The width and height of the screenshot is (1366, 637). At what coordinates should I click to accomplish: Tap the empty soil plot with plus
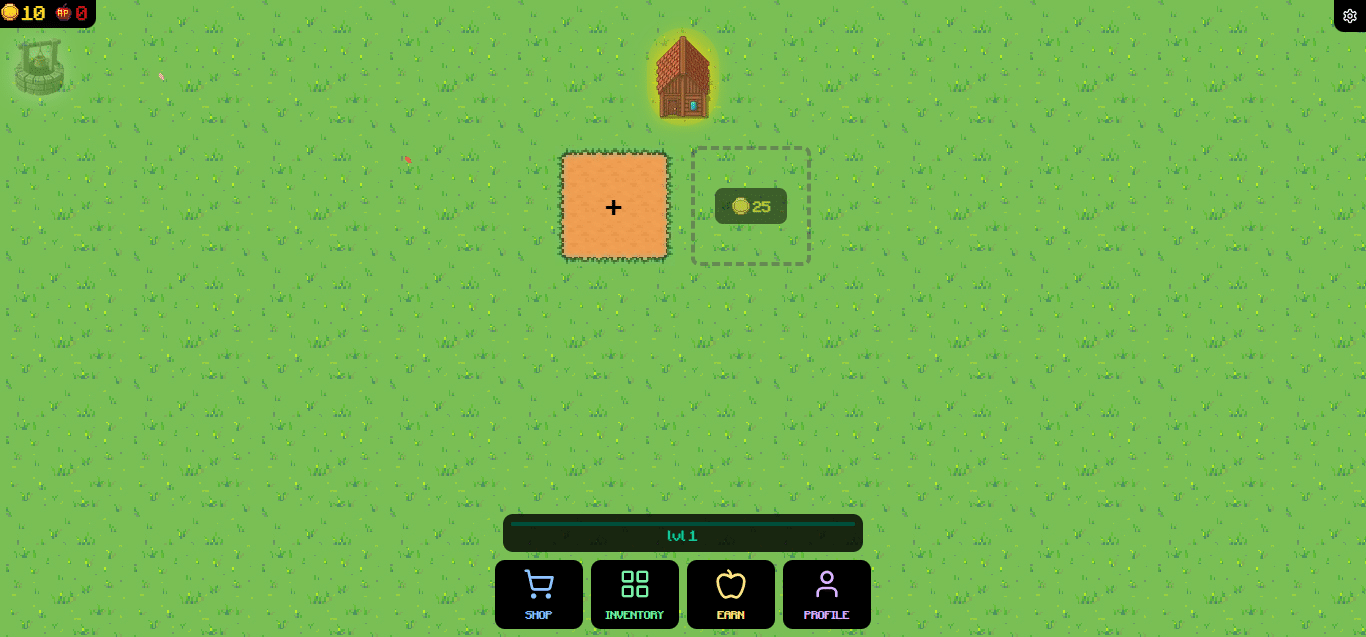(x=614, y=206)
